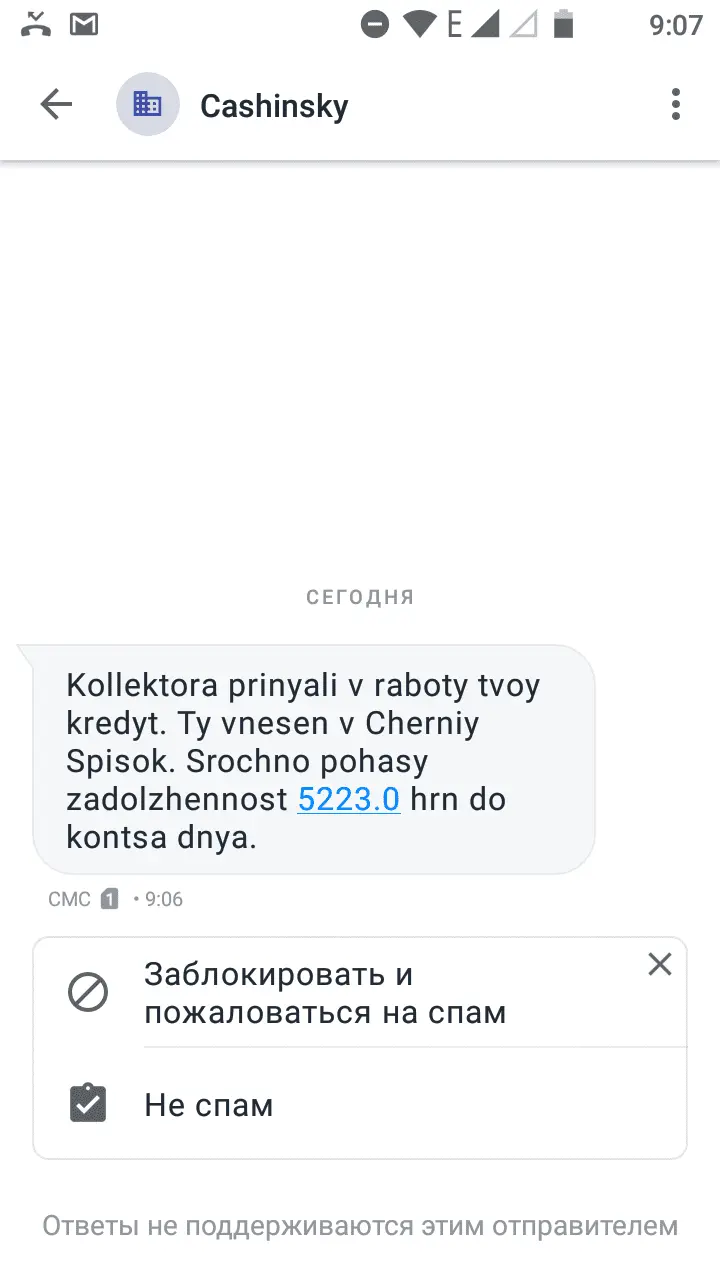
Task: Open the overflow menu
Action: (x=676, y=105)
